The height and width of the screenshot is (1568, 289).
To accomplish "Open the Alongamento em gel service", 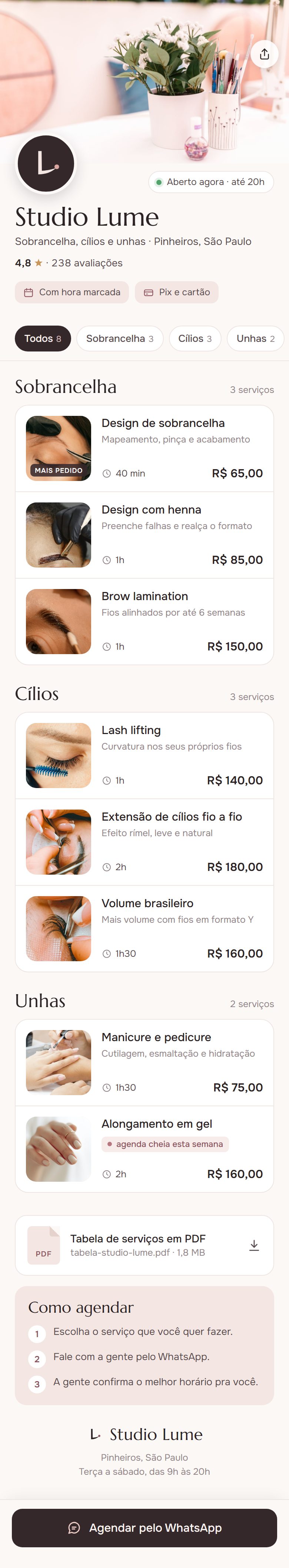I will tap(144, 1148).
